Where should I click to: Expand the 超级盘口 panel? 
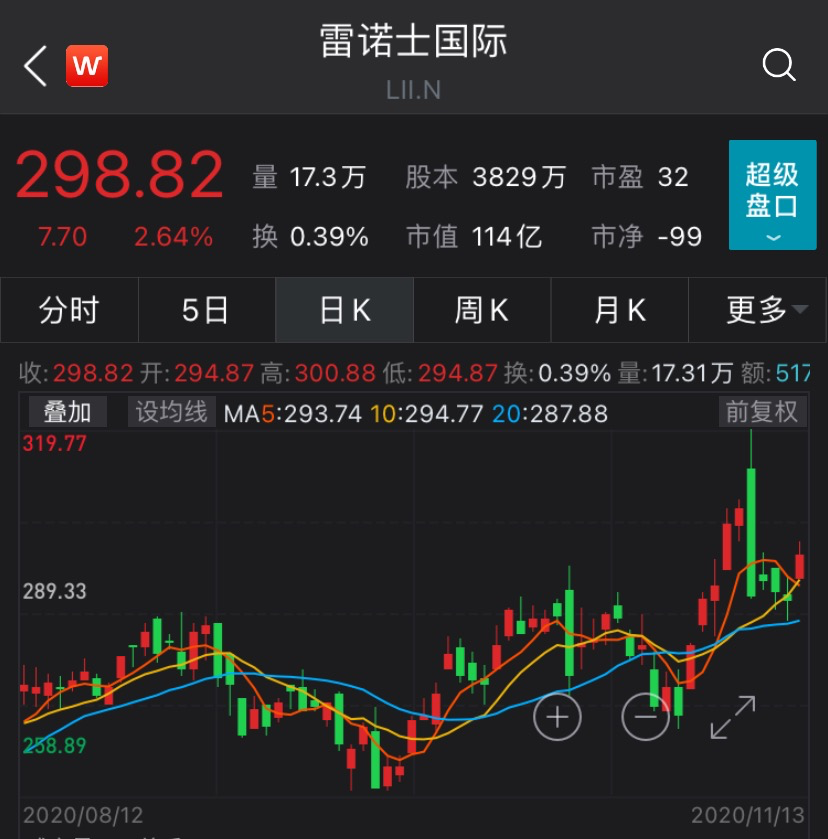[772, 196]
